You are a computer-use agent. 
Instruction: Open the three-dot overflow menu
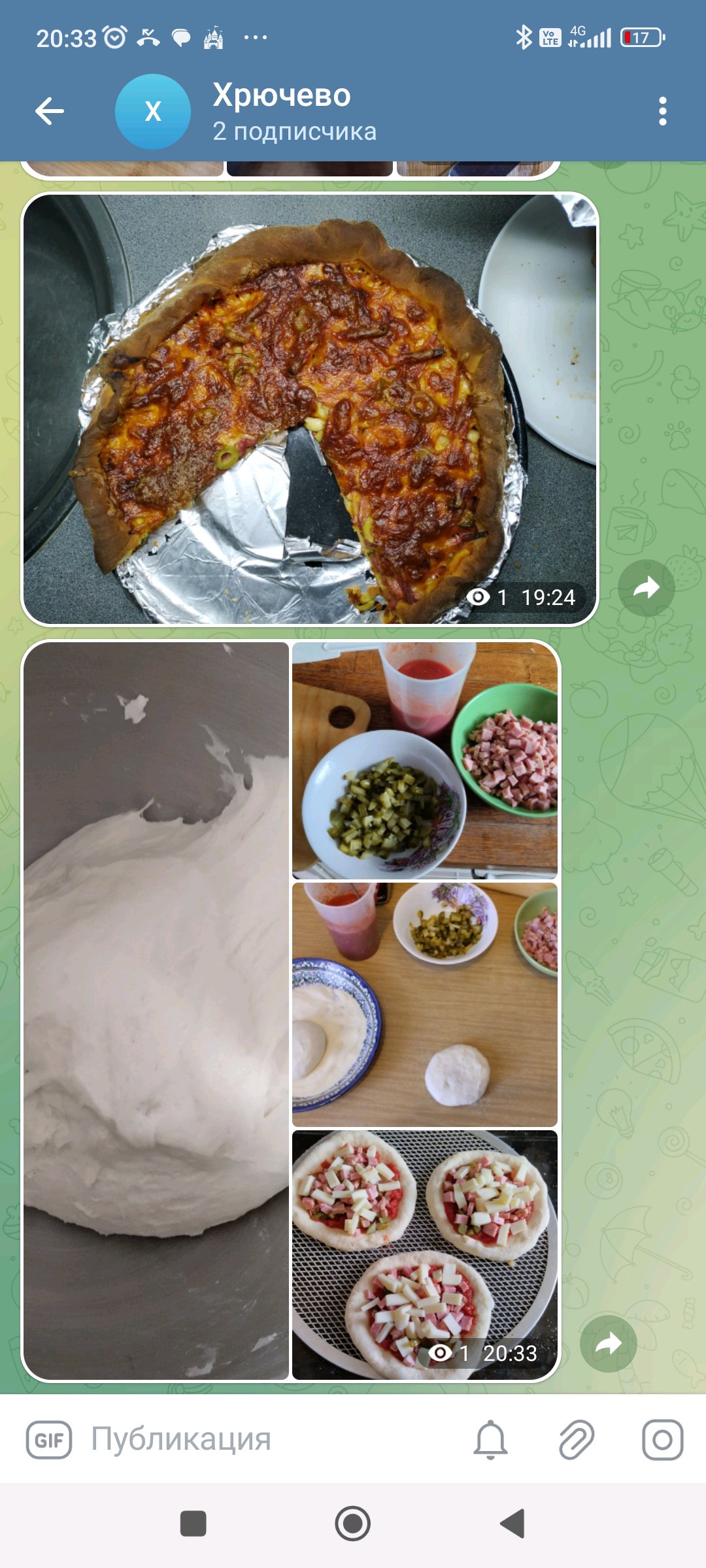(x=662, y=112)
